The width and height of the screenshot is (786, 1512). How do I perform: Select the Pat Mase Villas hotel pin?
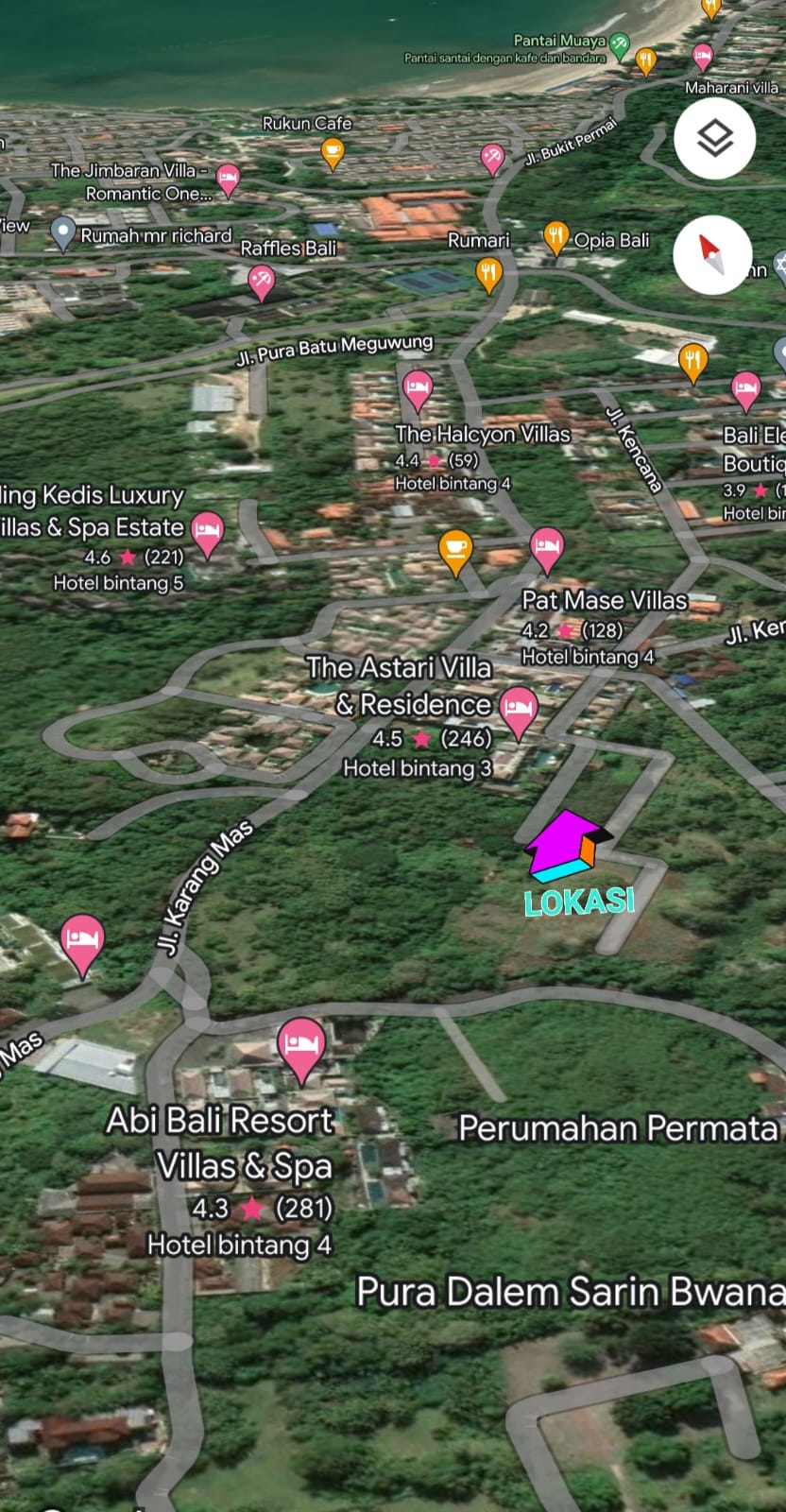tap(547, 547)
